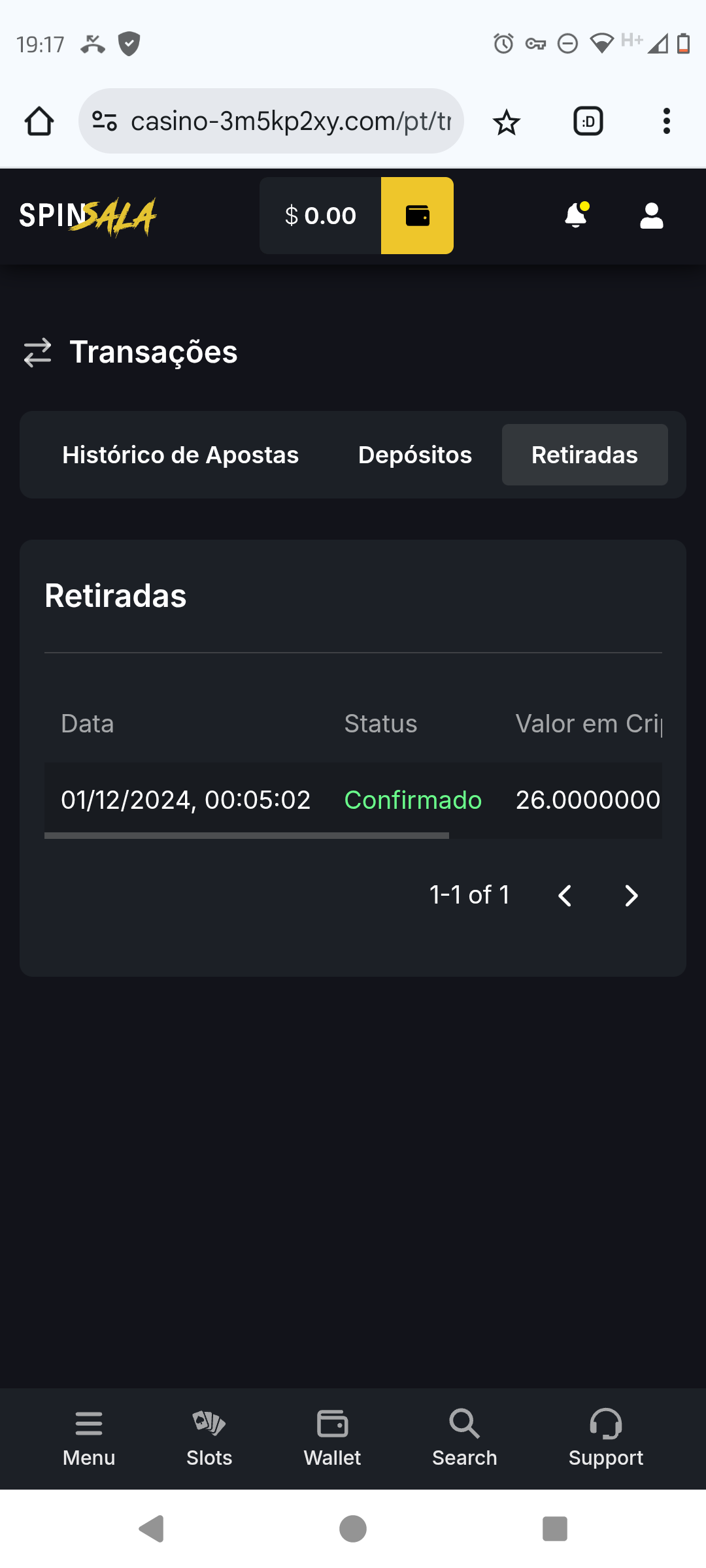Open the browser overflow three-dot menu

[x=665, y=121]
